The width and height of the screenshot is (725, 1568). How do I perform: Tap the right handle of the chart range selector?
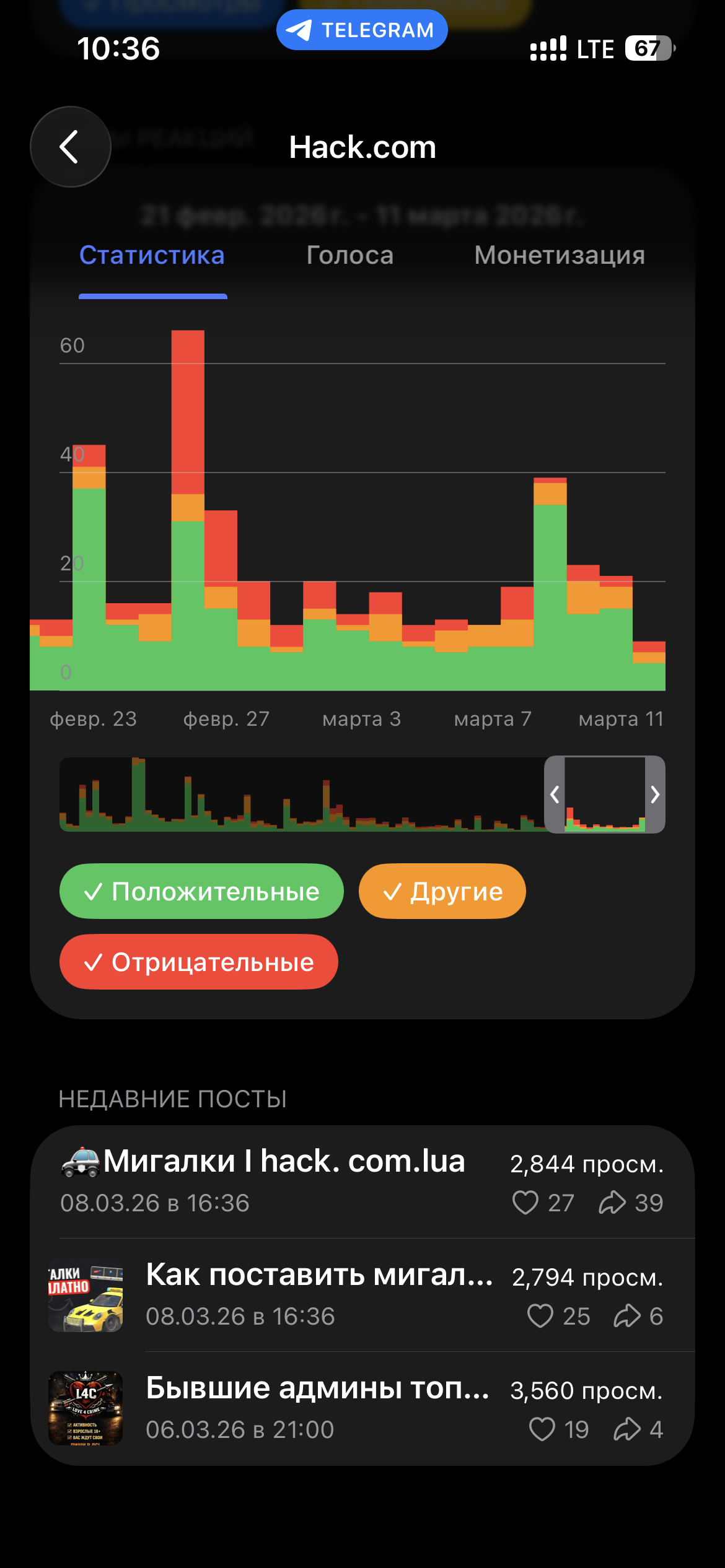pos(655,795)
